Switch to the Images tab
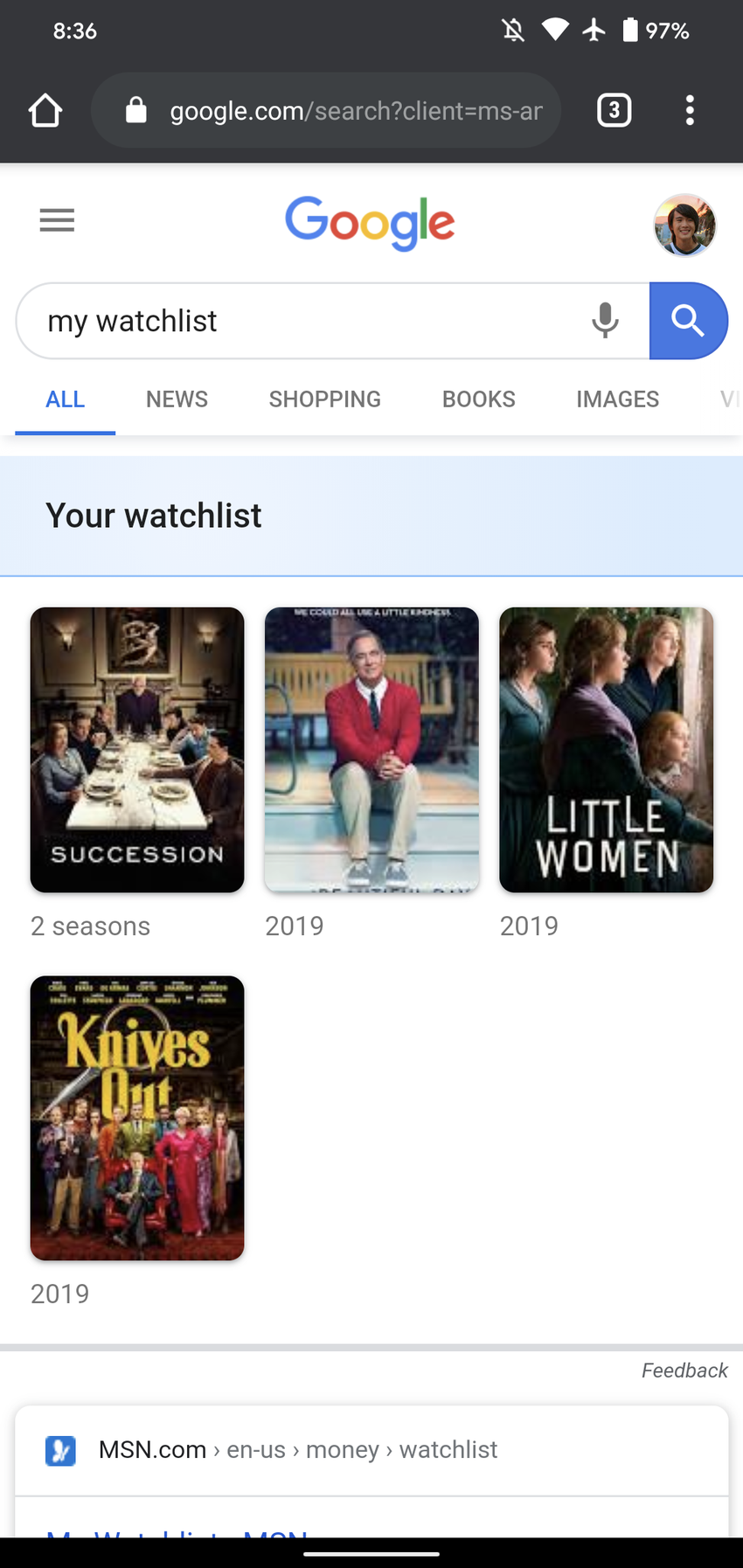This screenshot has height=1568, width=743. point(617,399)
